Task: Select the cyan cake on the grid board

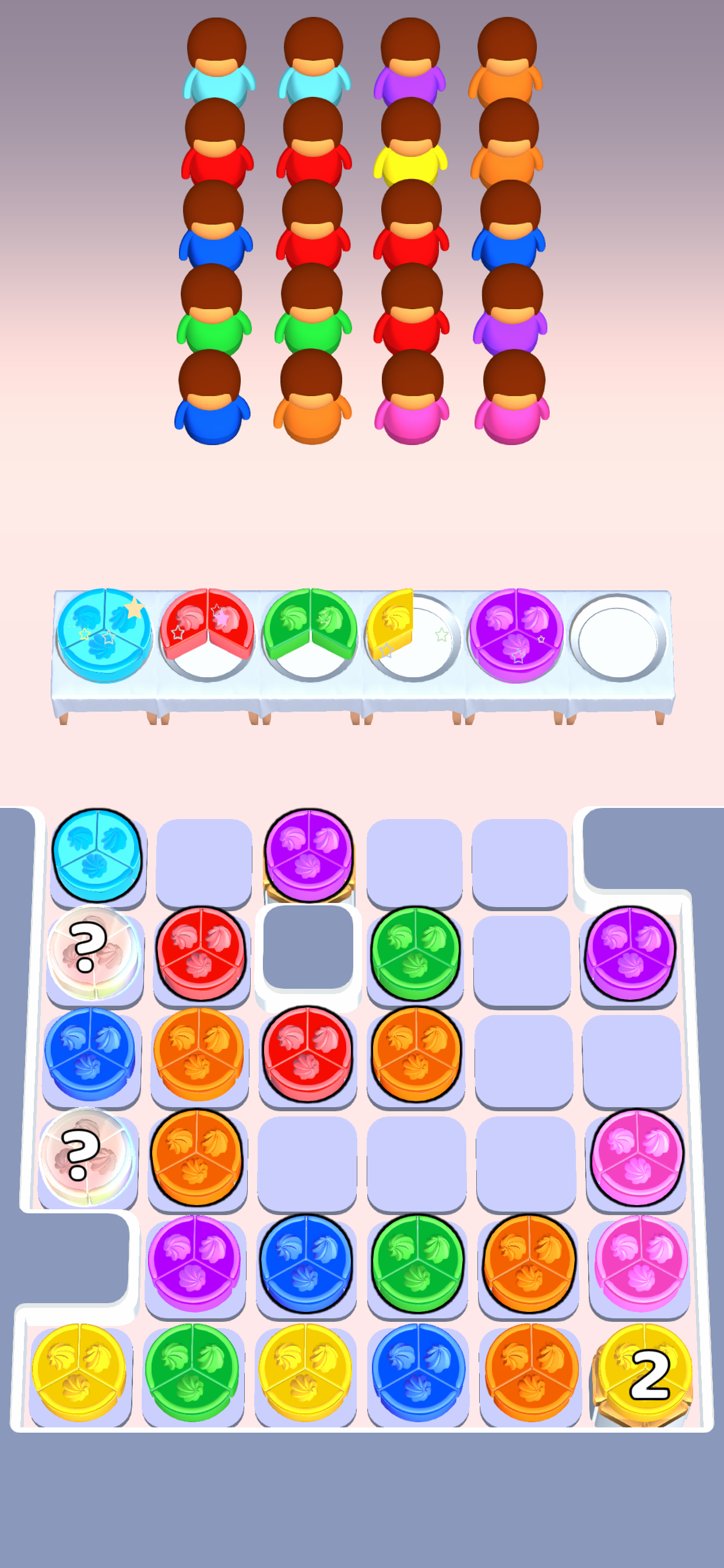Action: click(x=97, y=853)
